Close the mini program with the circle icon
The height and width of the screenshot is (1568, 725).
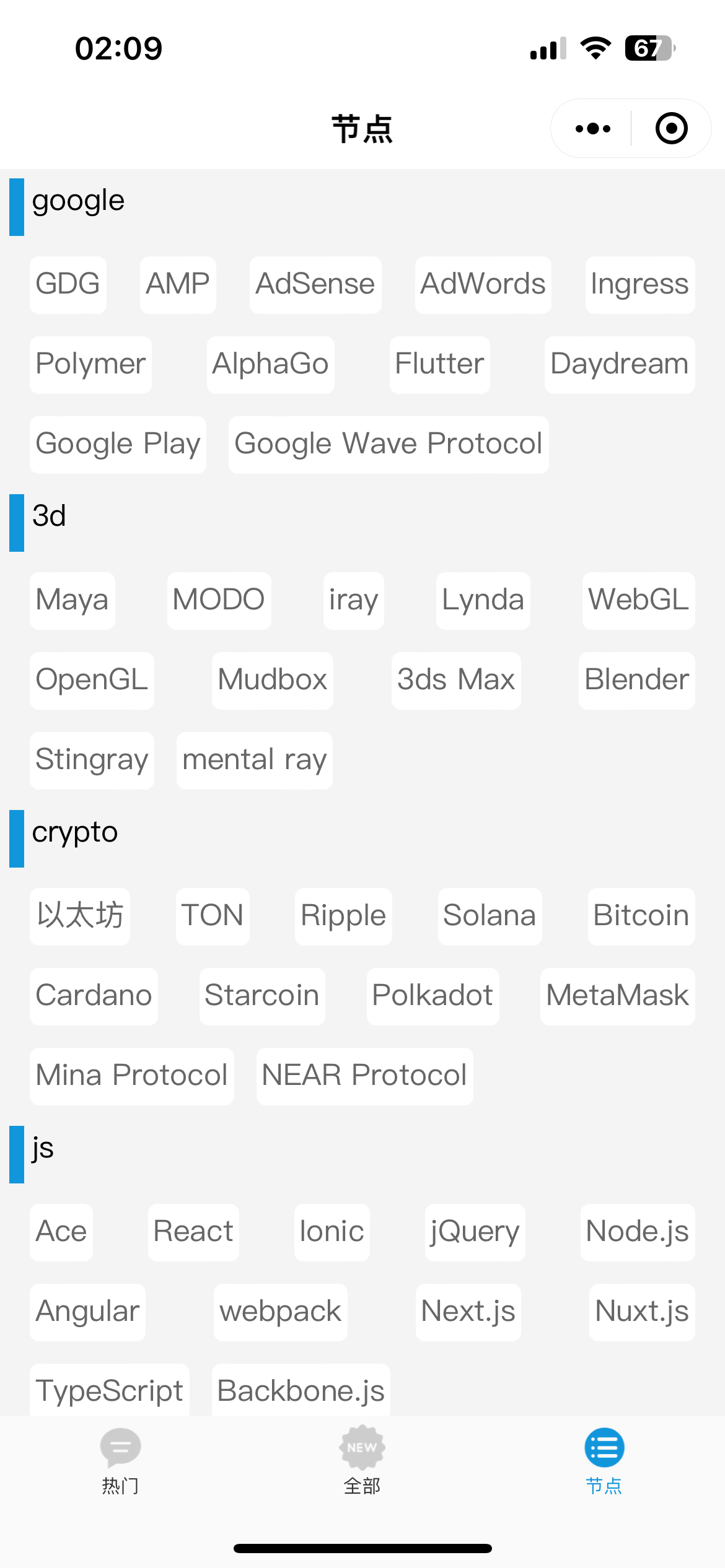671,129
